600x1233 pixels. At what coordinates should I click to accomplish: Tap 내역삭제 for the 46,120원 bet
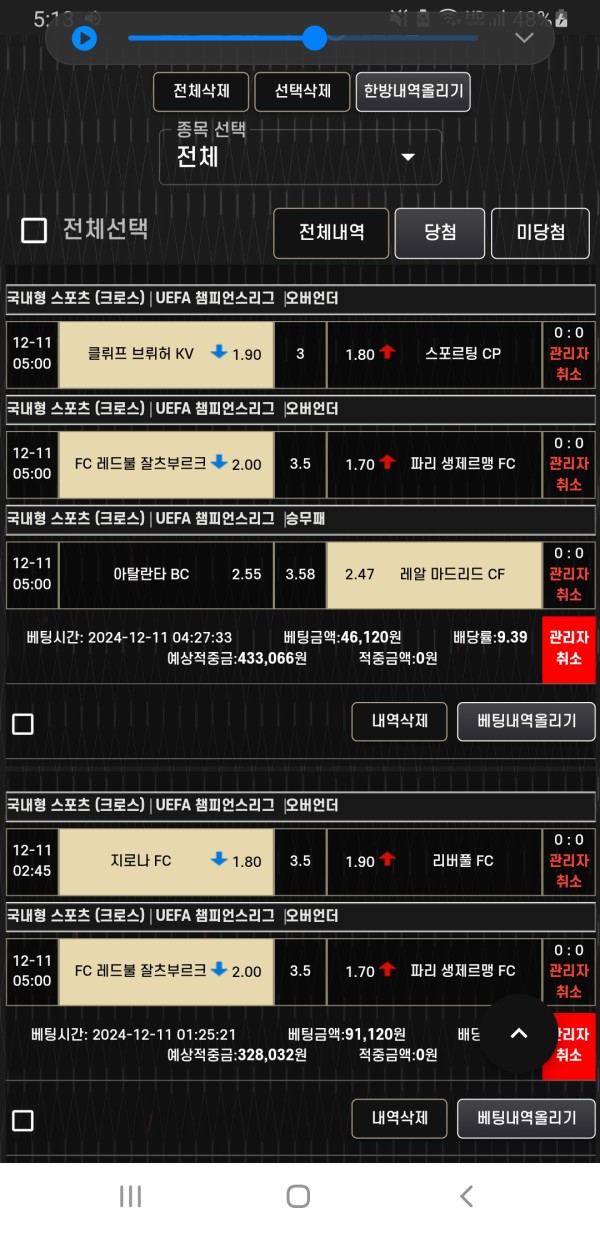tap(400, 721)
